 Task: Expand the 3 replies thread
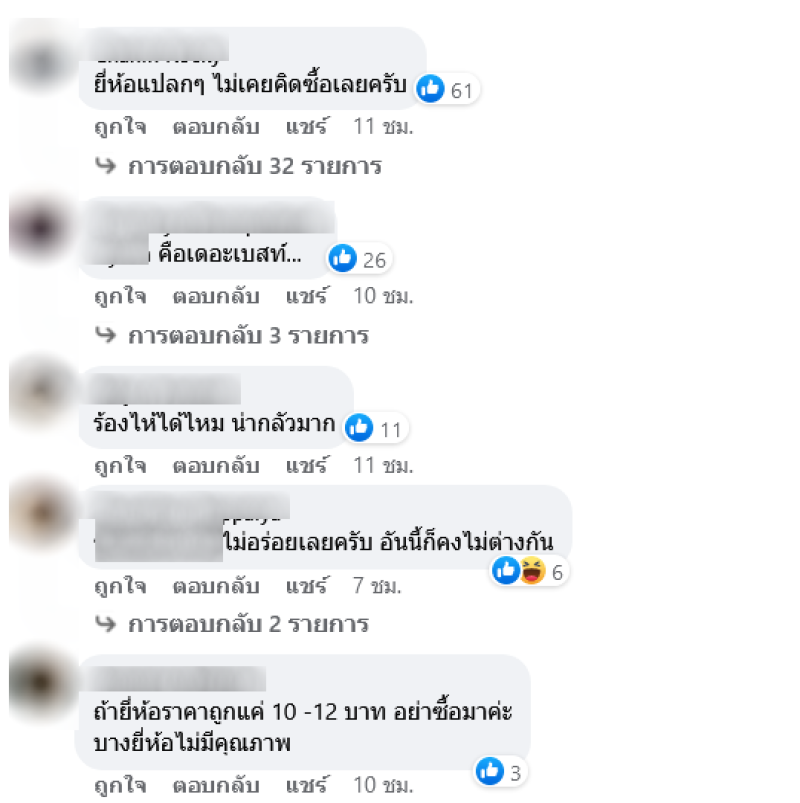click(x=247, y=335)
